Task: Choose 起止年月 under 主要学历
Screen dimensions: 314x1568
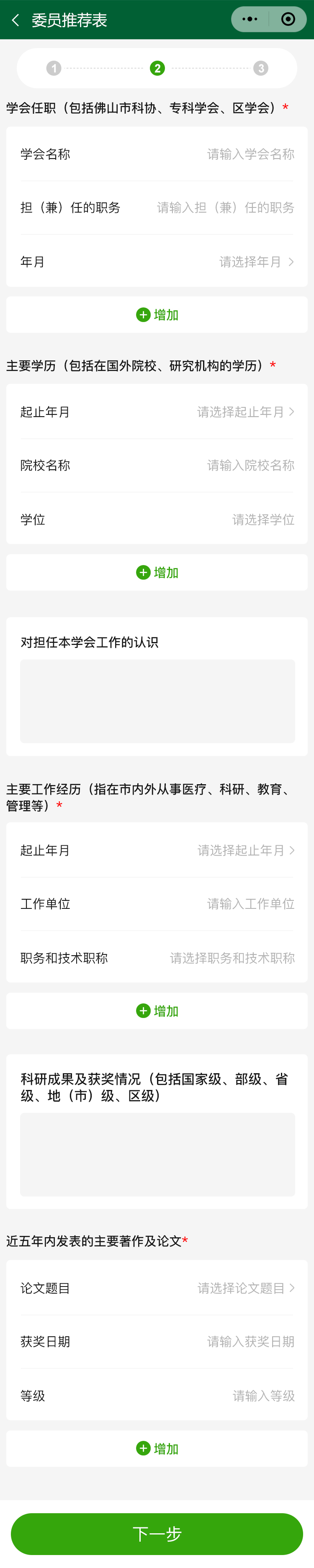Action: pyautogui.click(x=245, y=412)
